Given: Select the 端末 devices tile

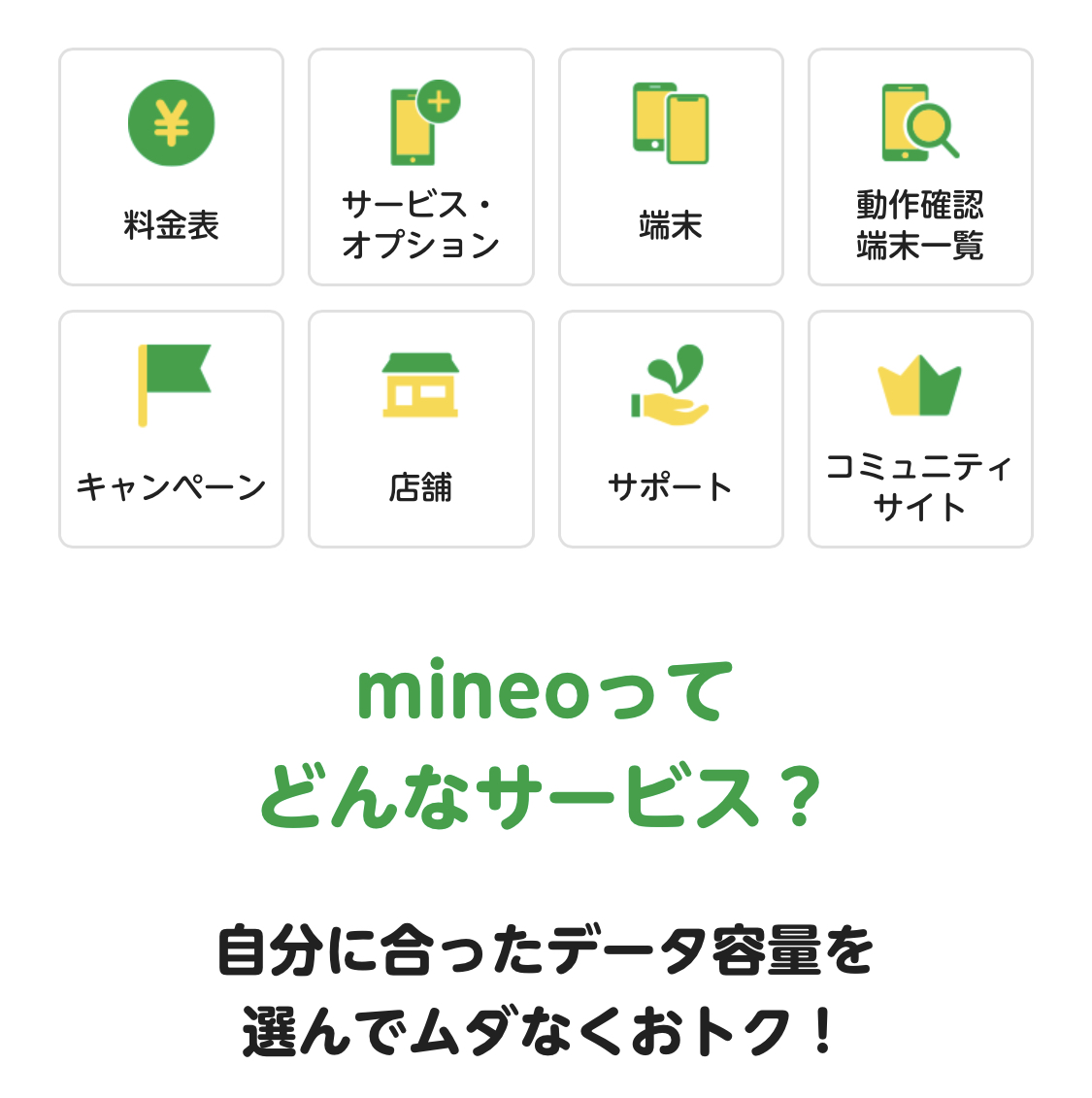Looking at the screenshot, I should (671, 167).
